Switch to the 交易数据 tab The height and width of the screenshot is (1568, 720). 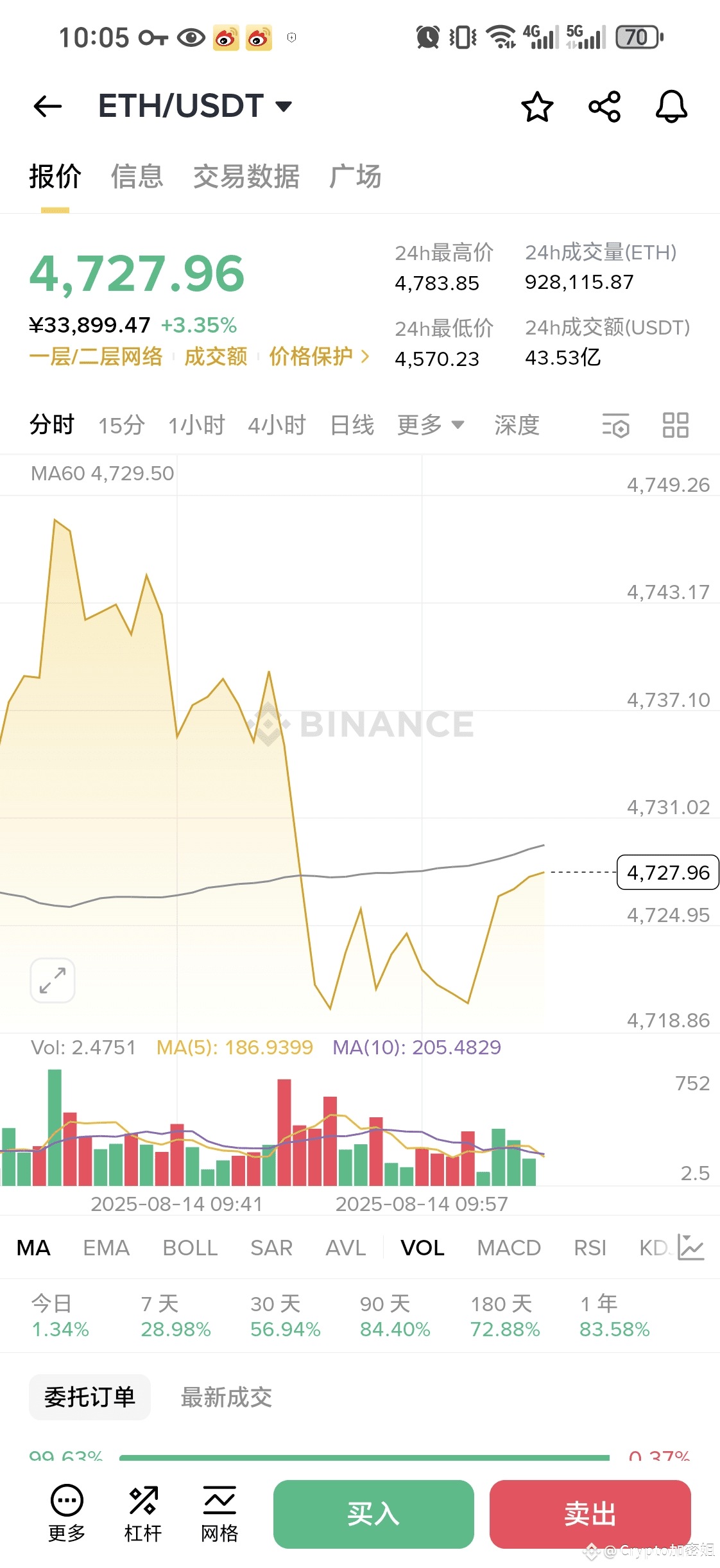pyautogui.click(x=246, y=177)
